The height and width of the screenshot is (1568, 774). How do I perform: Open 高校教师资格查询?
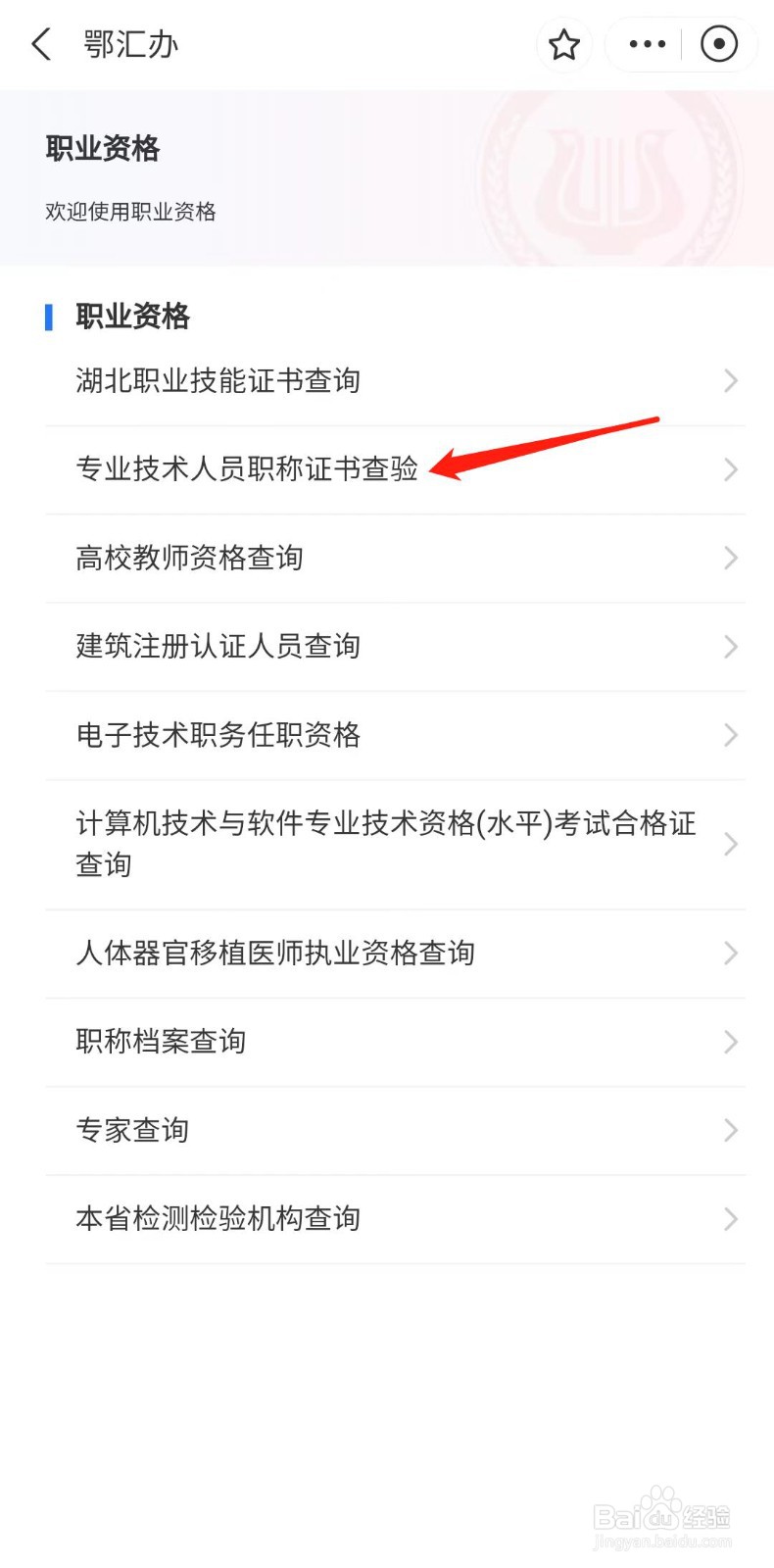tap(190, 558)
